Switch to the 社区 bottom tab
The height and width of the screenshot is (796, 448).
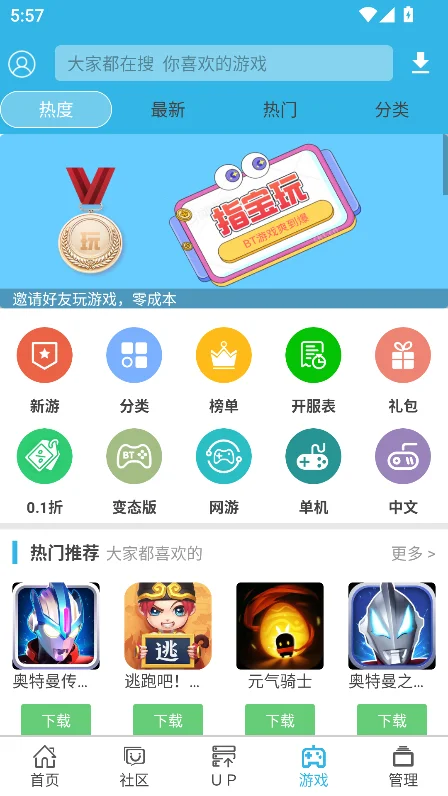[134, 766]
